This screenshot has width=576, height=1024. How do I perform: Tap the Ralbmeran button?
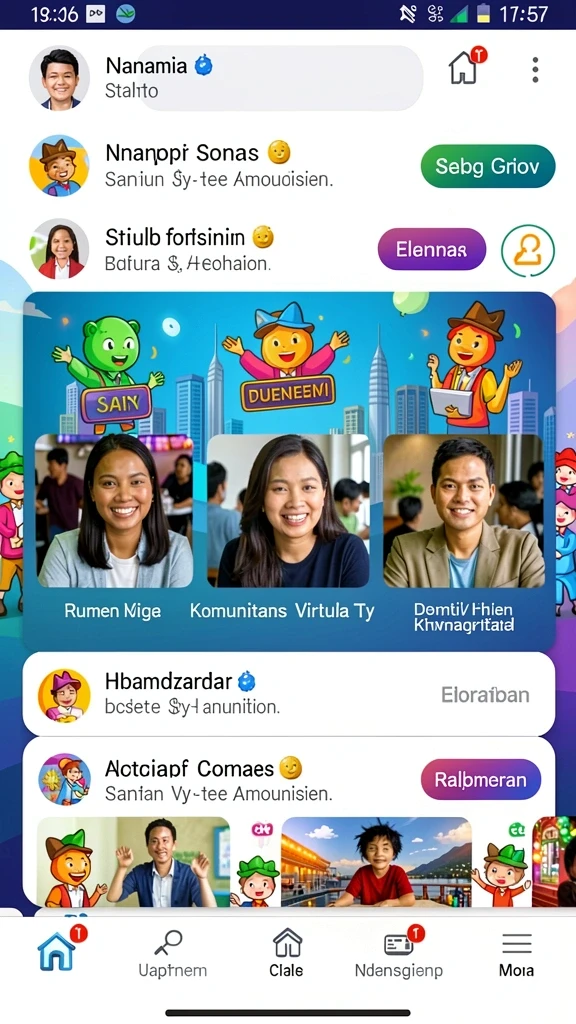481,780
